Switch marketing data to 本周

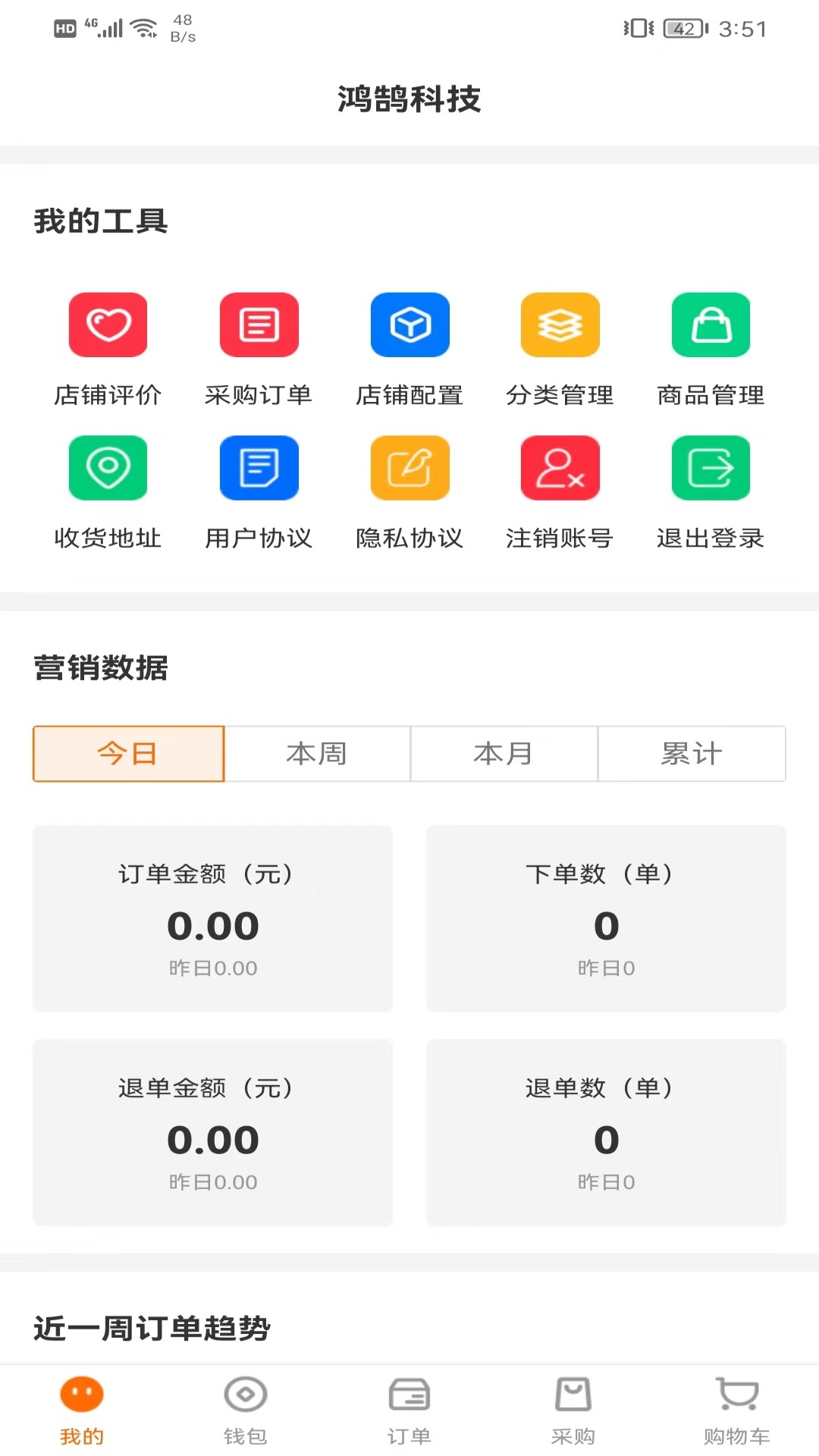tap(317, 754)
